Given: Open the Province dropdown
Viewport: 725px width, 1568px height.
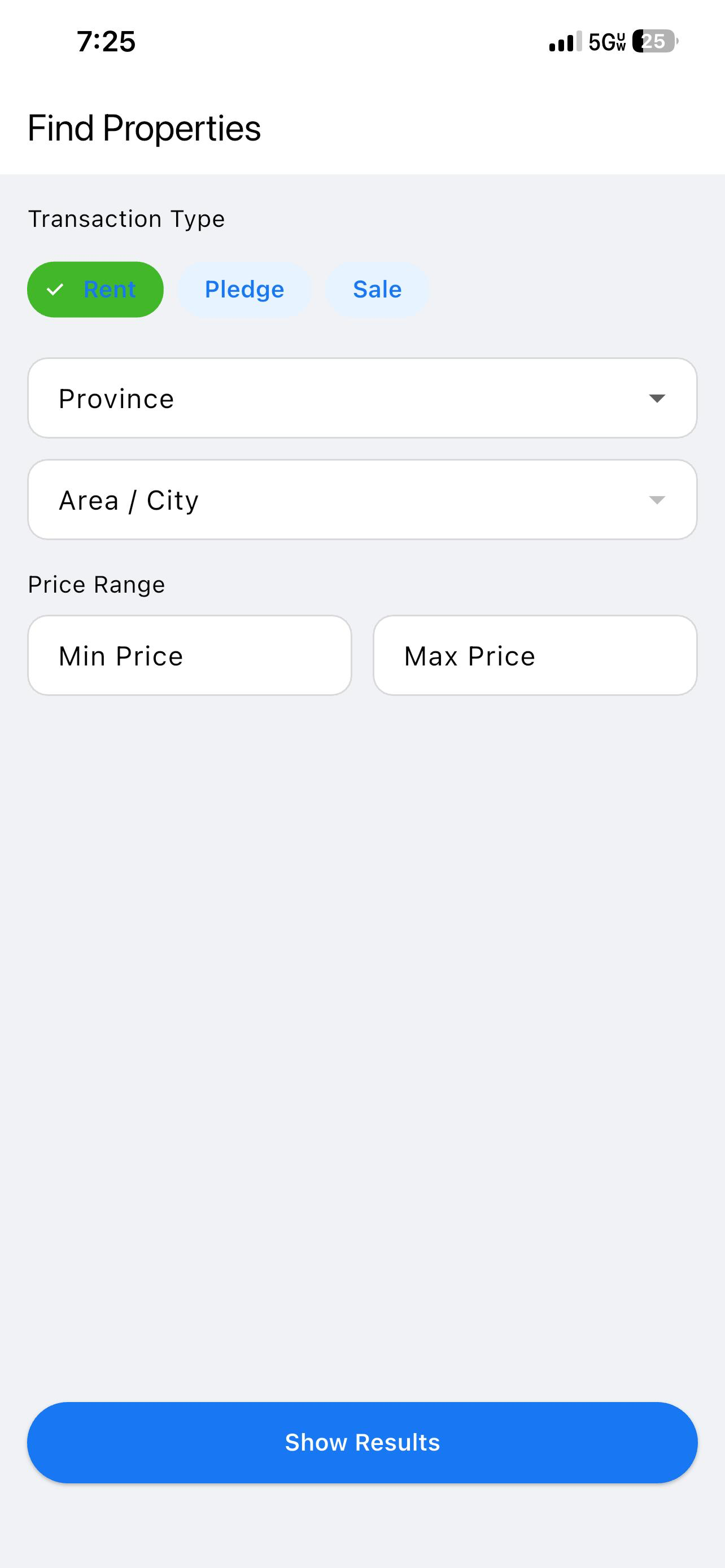Looking at the screenshot, I should (x=362, y=398).
